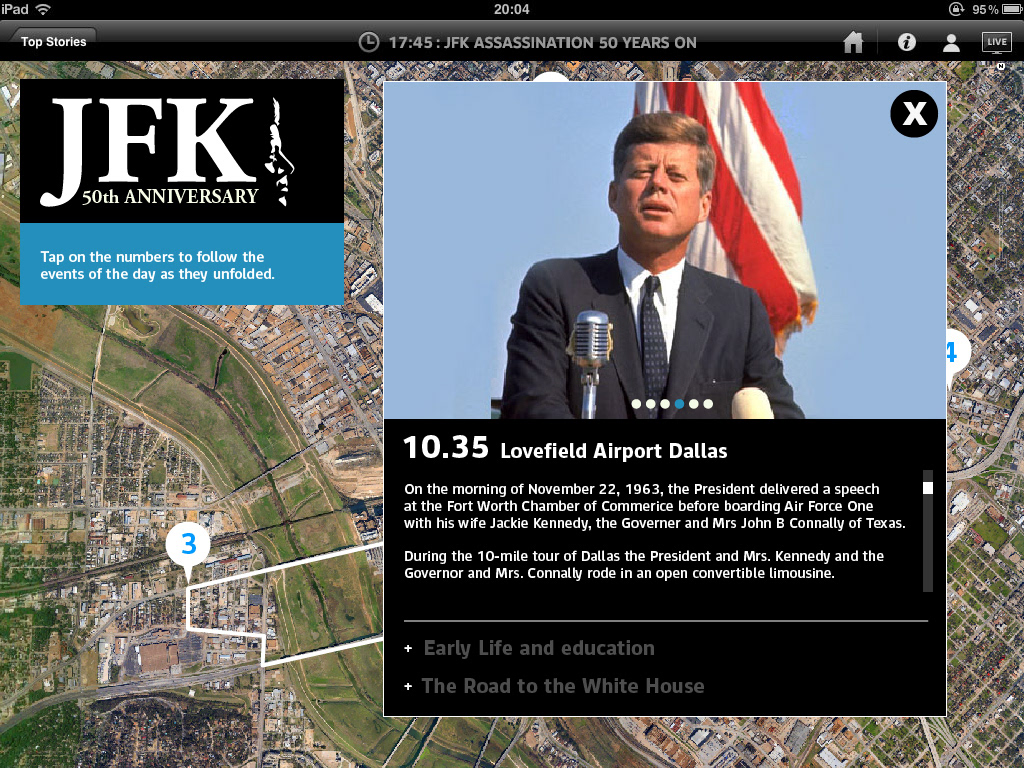1024x768 pixels.
Task: Close the Lovefield Airport popup
Action: pos(914,114)
